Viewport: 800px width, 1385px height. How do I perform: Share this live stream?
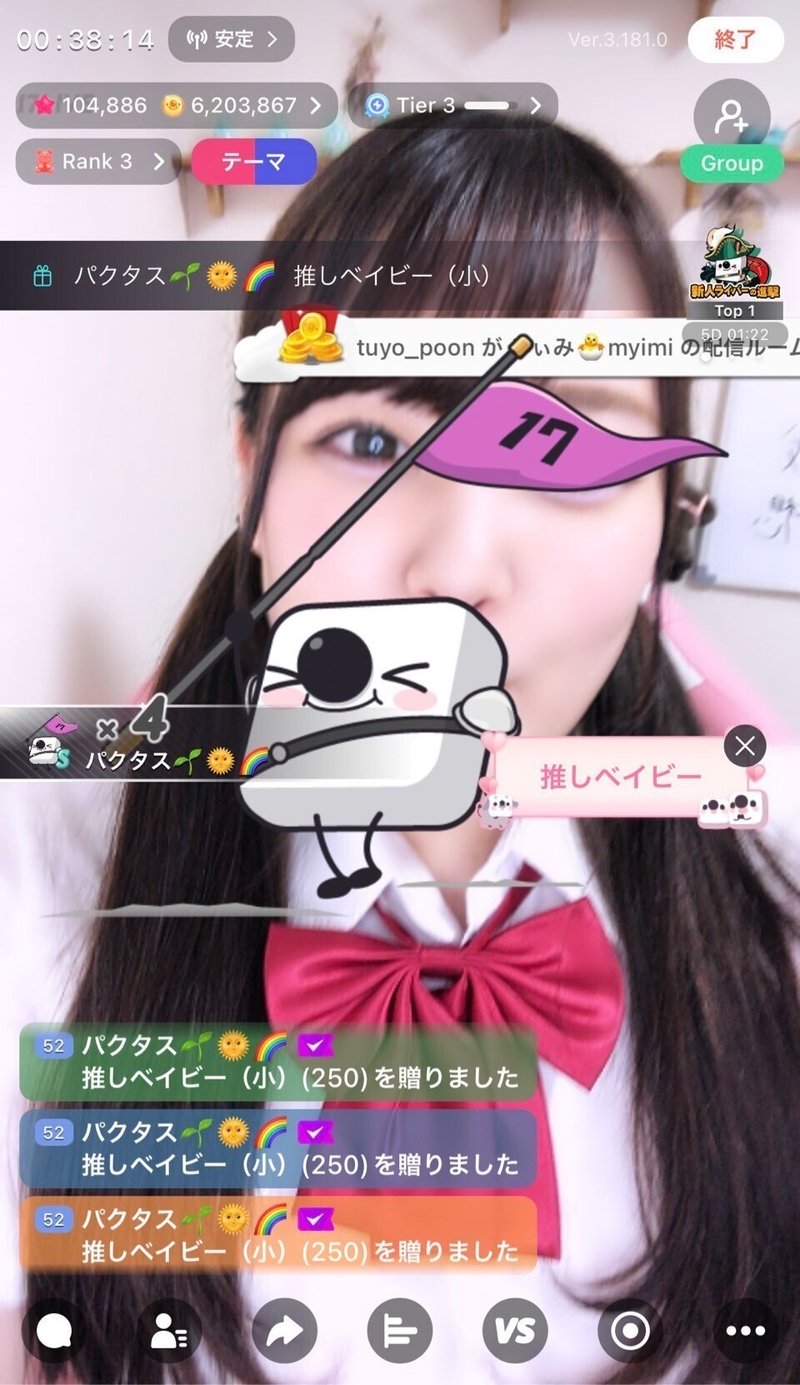(285, 1331)
